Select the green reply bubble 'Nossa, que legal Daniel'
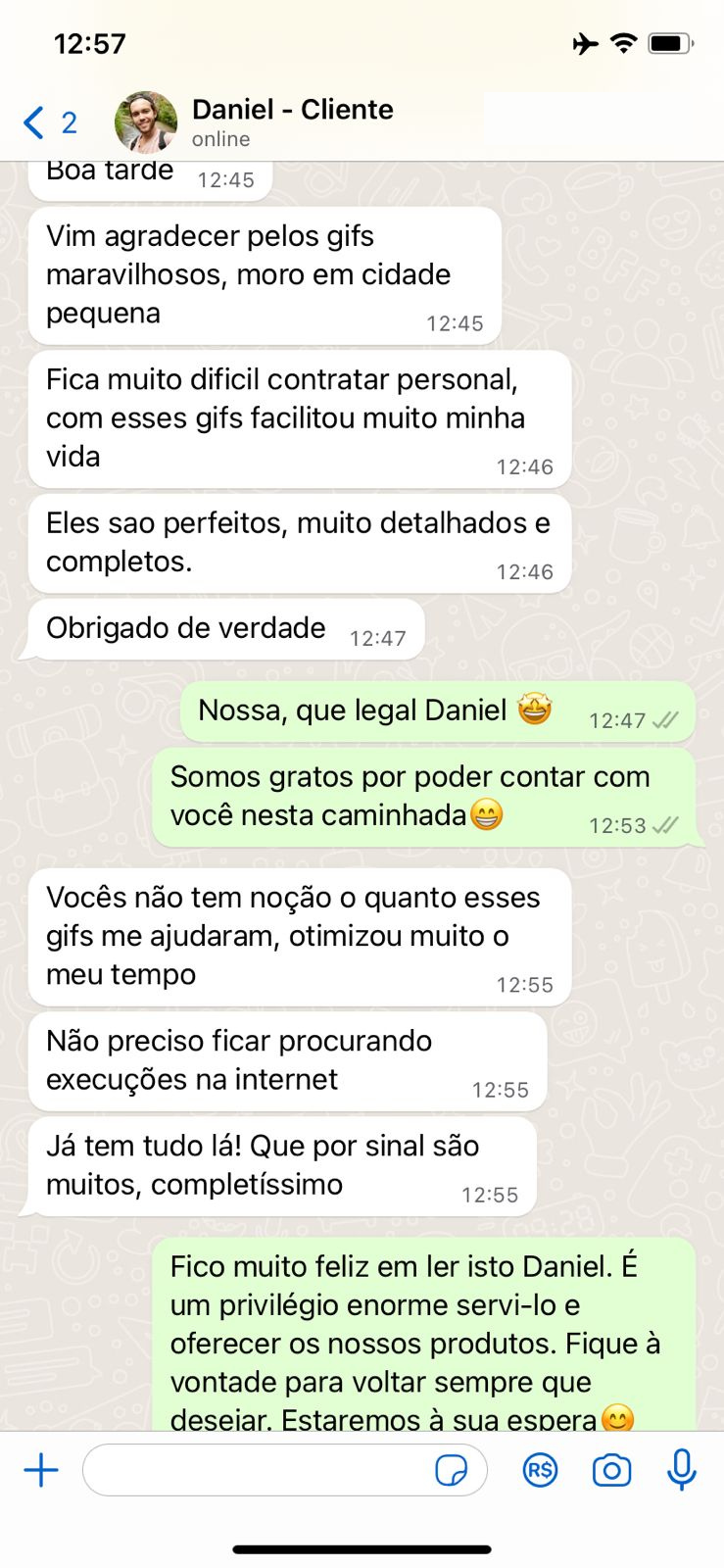724x1568 pixels. click(x=392, y=710)
